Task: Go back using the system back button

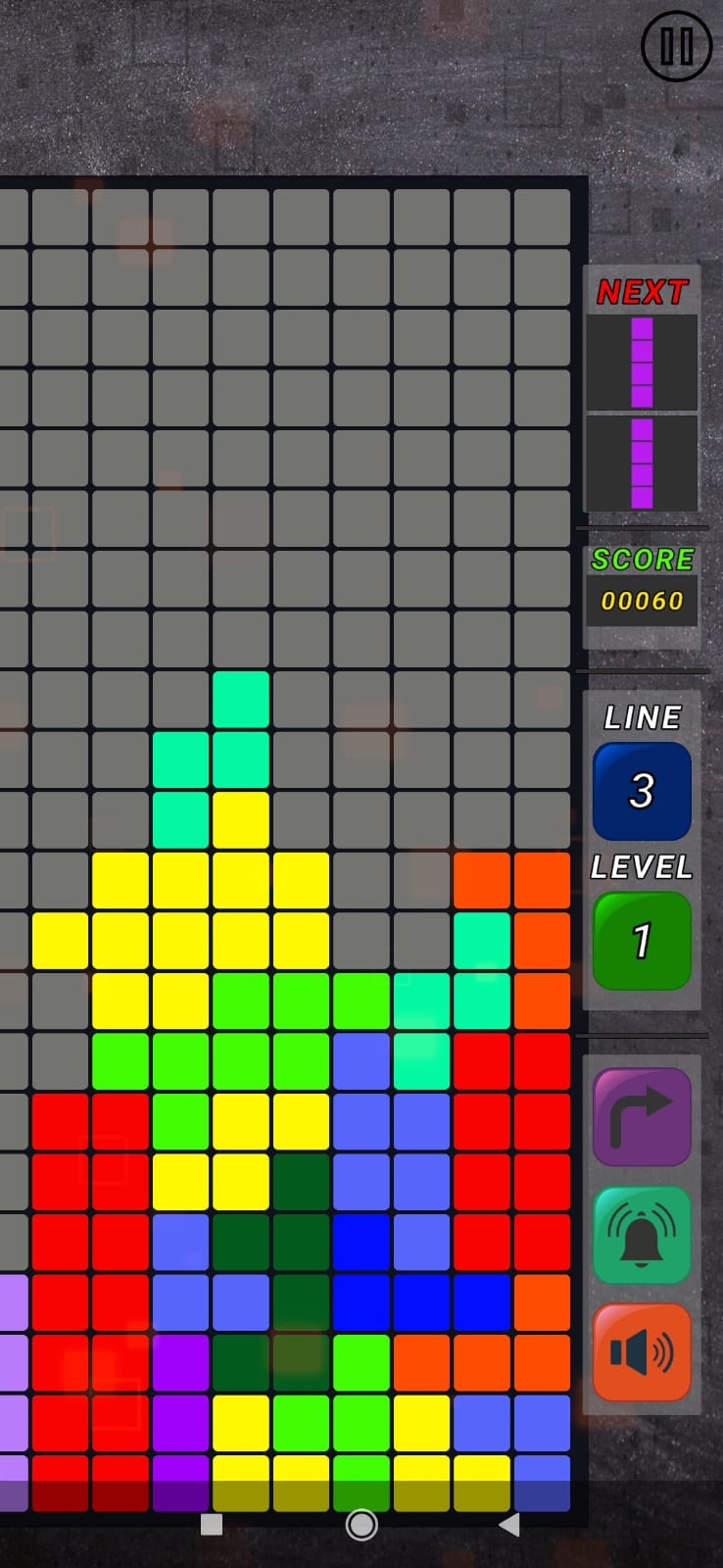Action: [x=508, y=1524]
